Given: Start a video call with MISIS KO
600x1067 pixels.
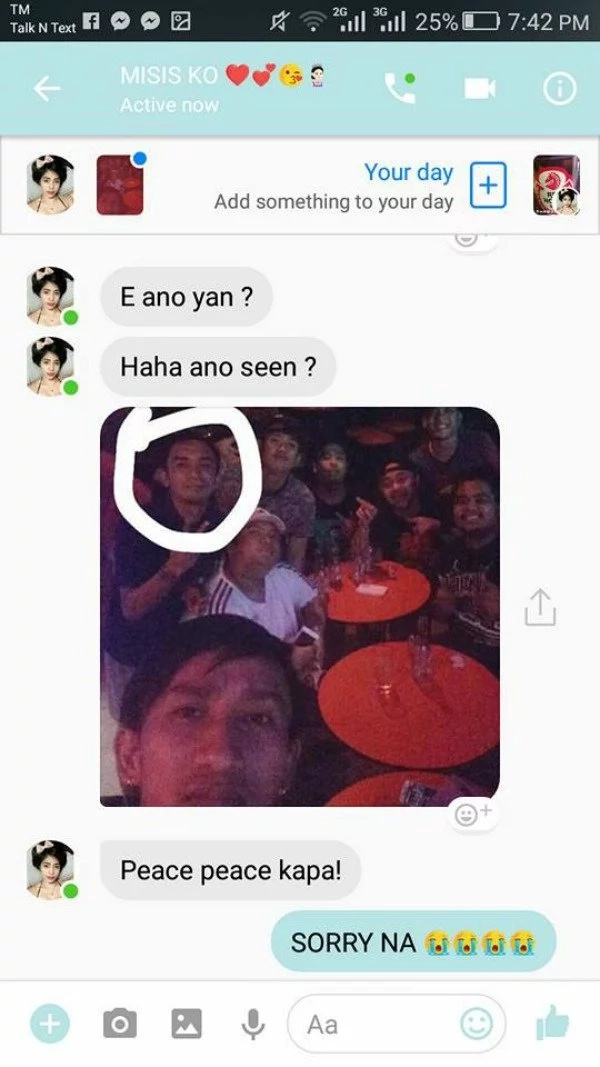Looking at the screenshot, I should click(479, 89).
